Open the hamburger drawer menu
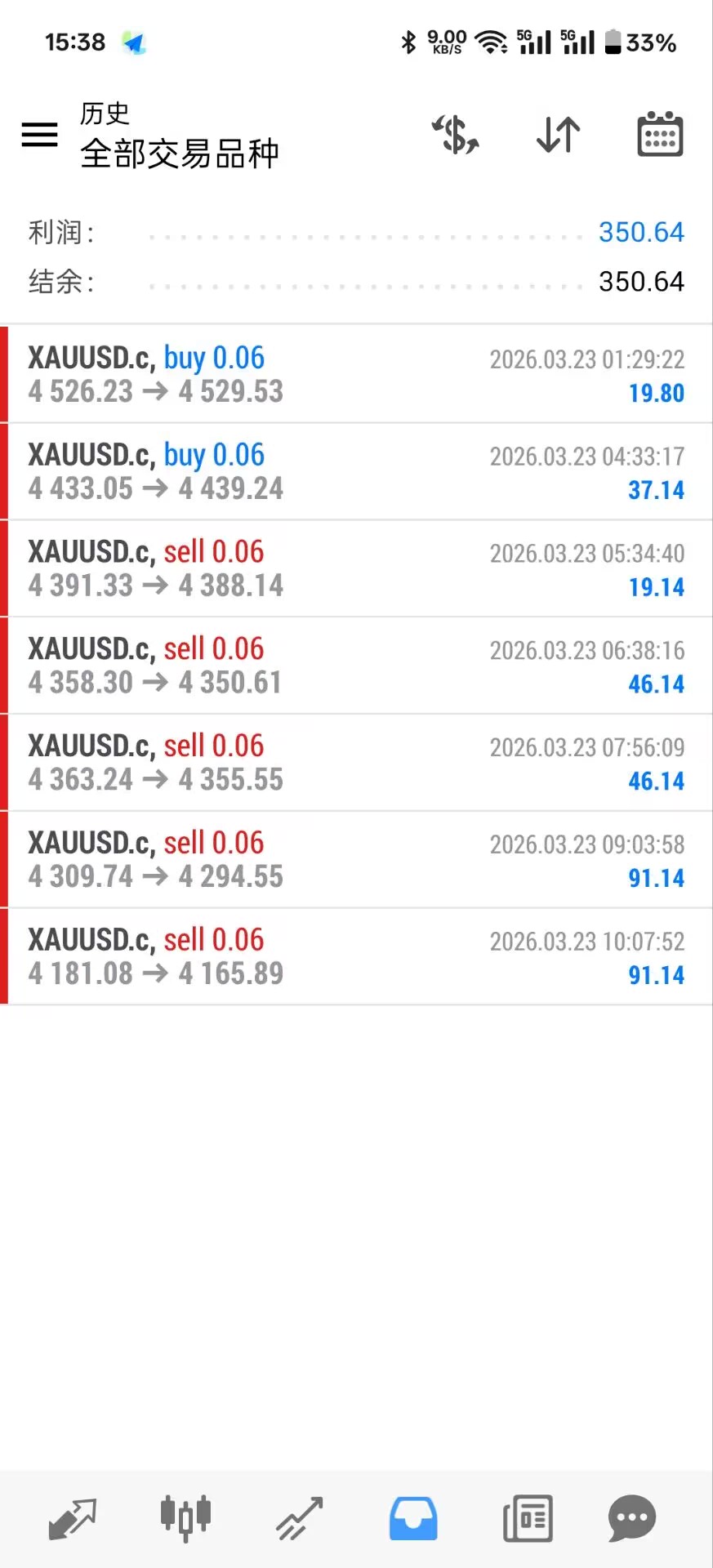Viewport: 713px width, 1568px height. [x=39, y=135]
